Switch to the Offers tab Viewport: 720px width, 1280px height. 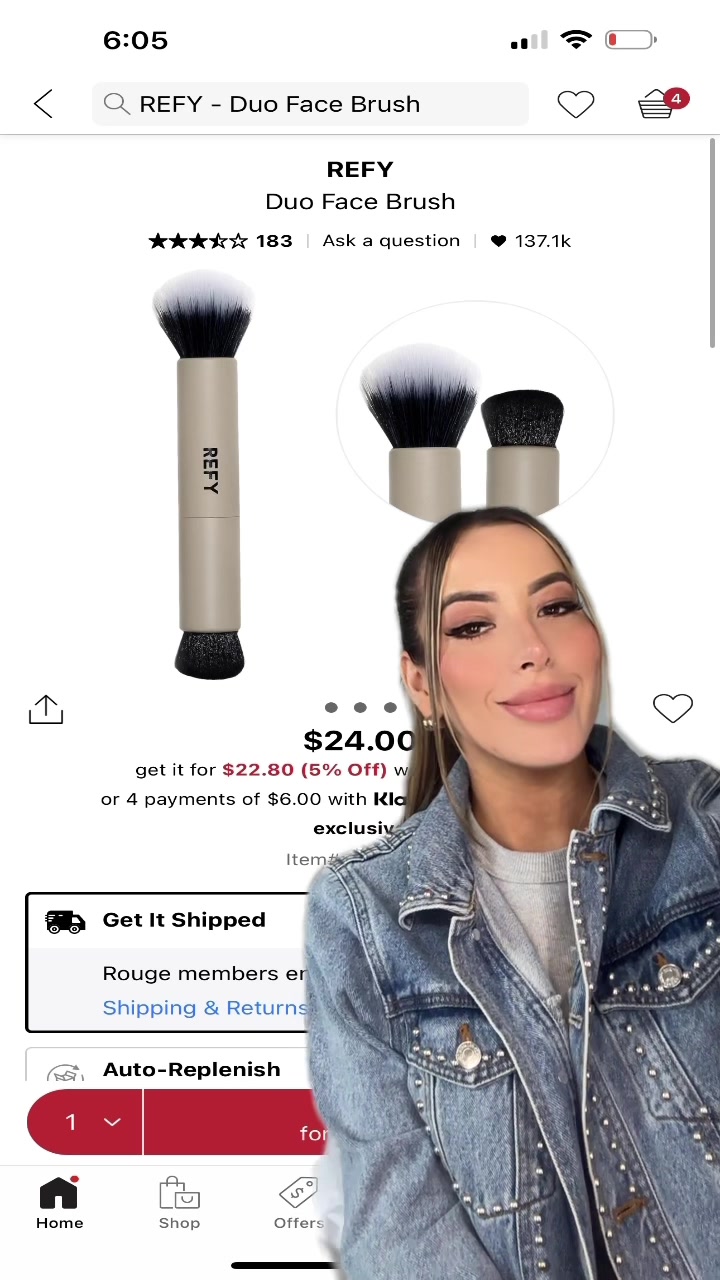click(x=298, y=1203)
